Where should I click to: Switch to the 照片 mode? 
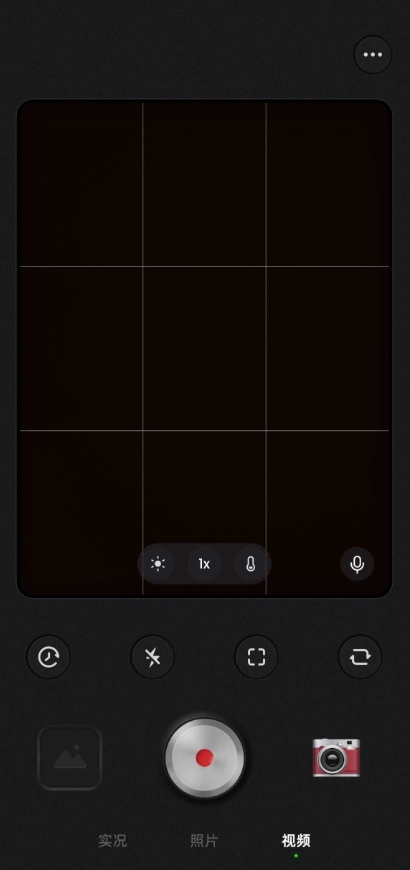click(x=204, y=841)
